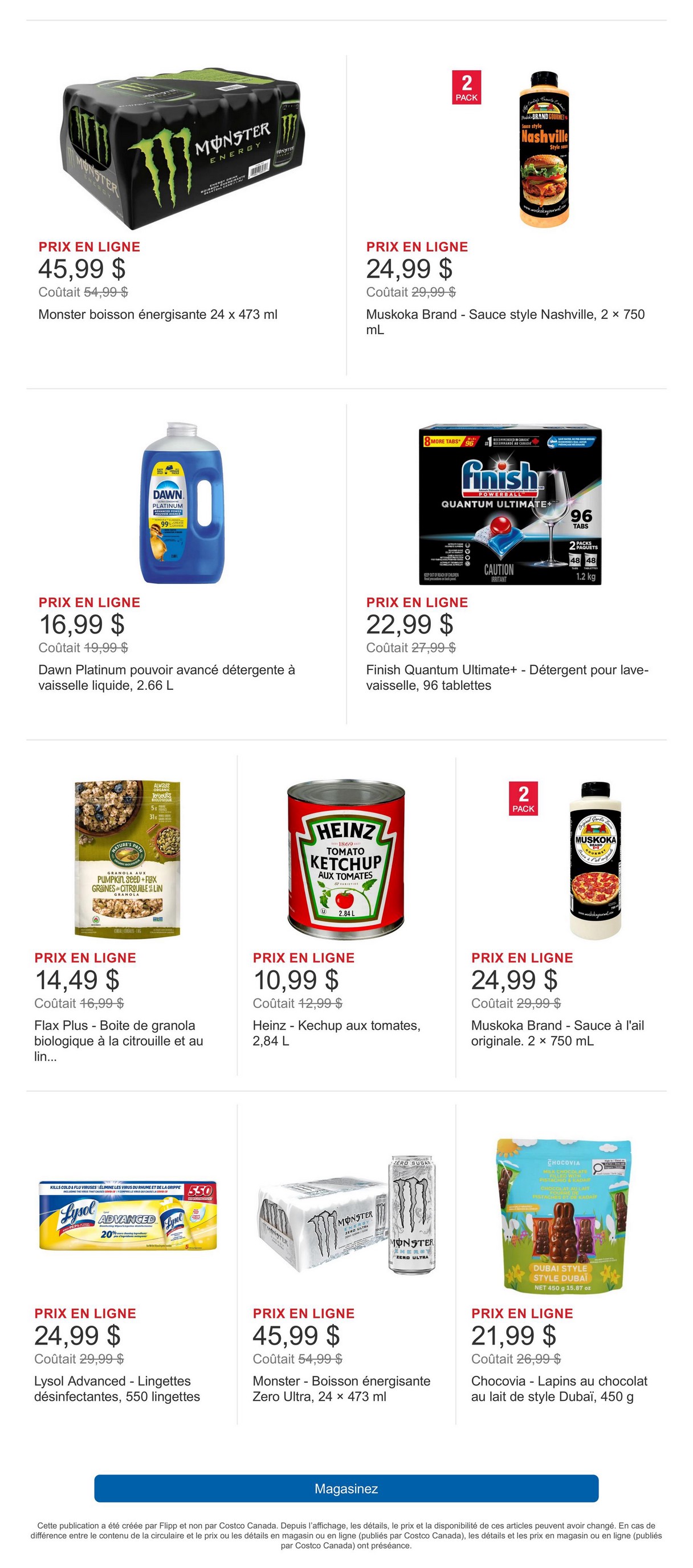Open Muskoka Brand Sauce à l'ail originale
The image size is (693, 1568).
(595, 859)
